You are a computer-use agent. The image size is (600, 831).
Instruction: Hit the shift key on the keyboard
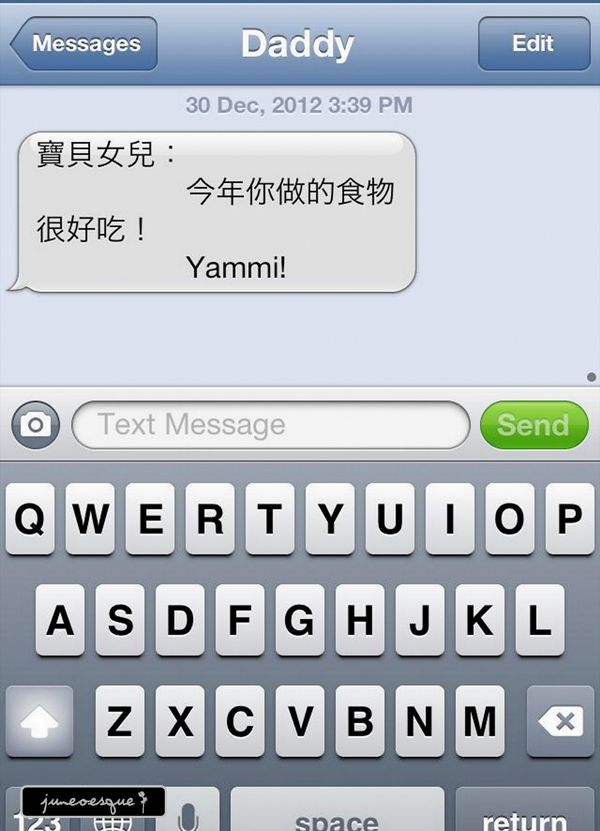click(40, 721)
